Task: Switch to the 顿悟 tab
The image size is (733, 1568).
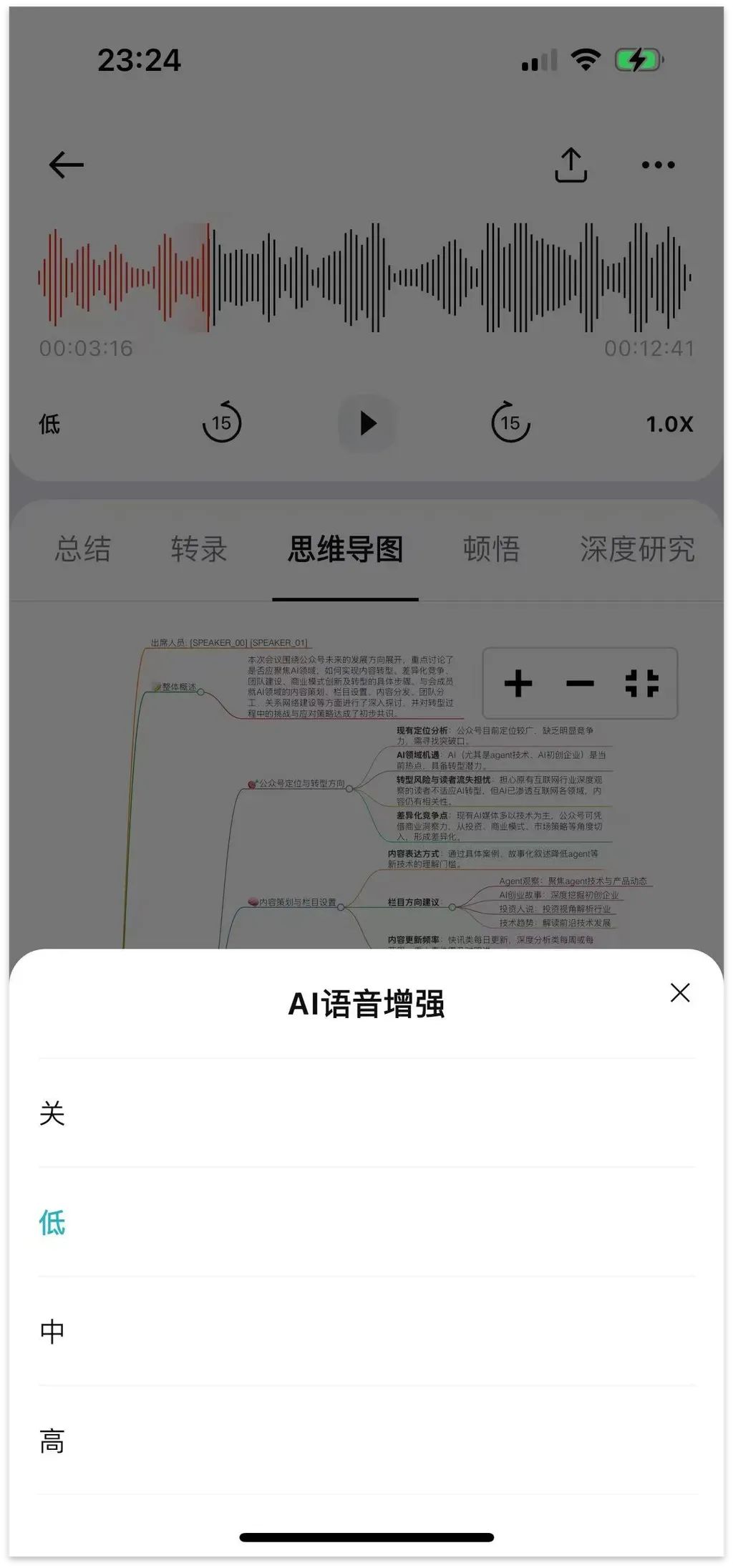Action: point(491,549)
